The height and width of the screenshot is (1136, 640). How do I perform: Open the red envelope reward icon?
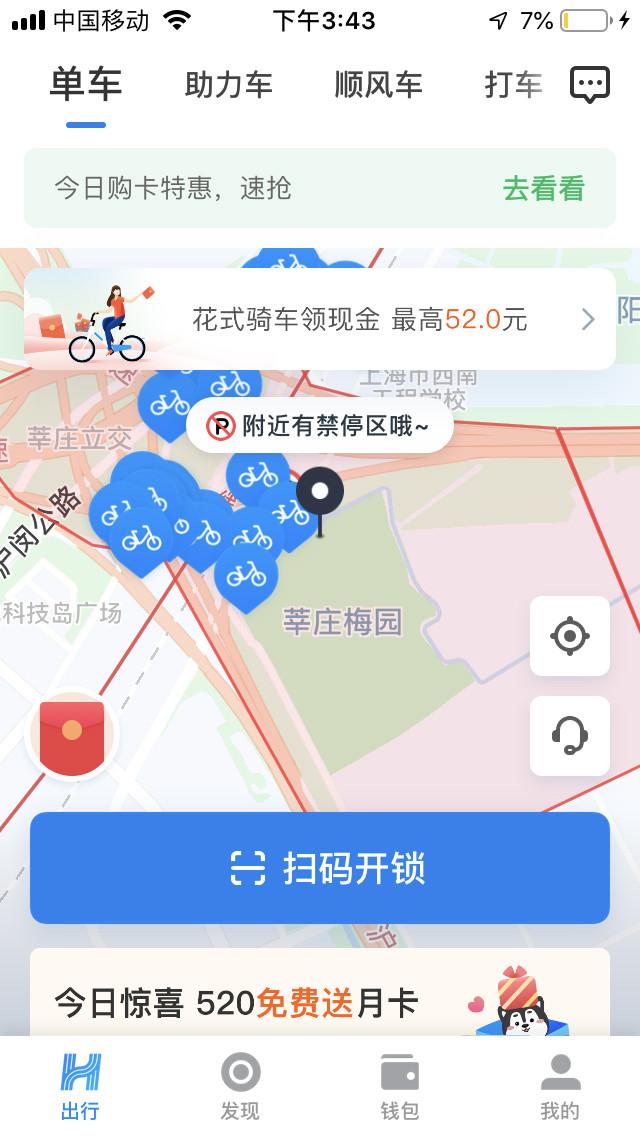(x=72, y=735)
